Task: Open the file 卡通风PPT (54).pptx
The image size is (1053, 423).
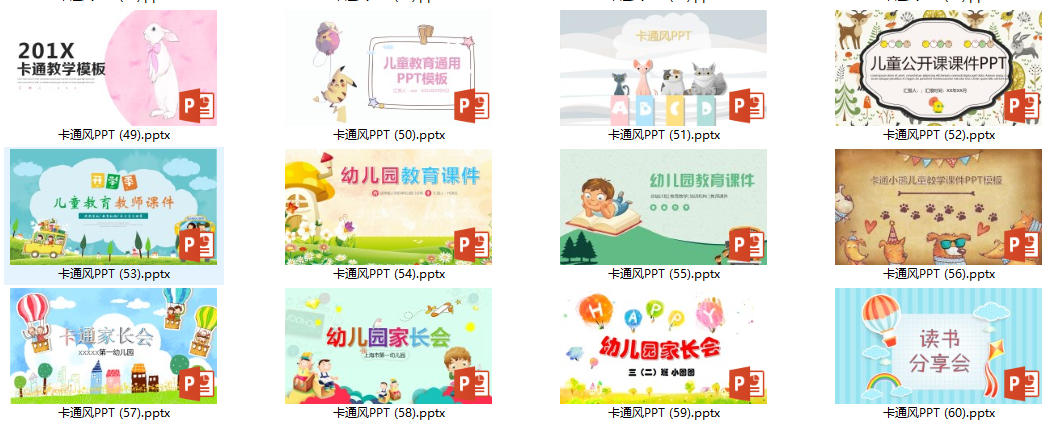Action: (x=389, y=208)
